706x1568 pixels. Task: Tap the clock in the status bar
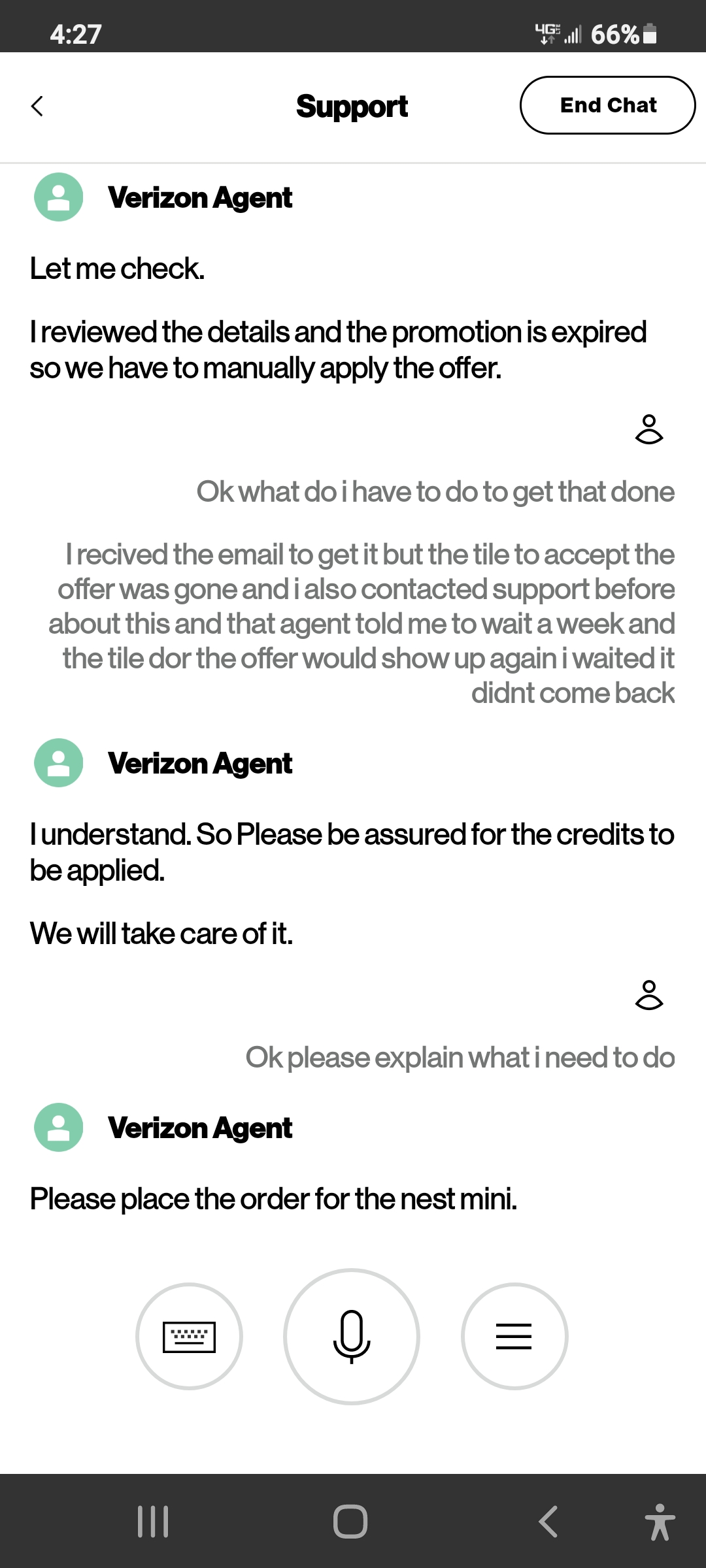[76, 35]
